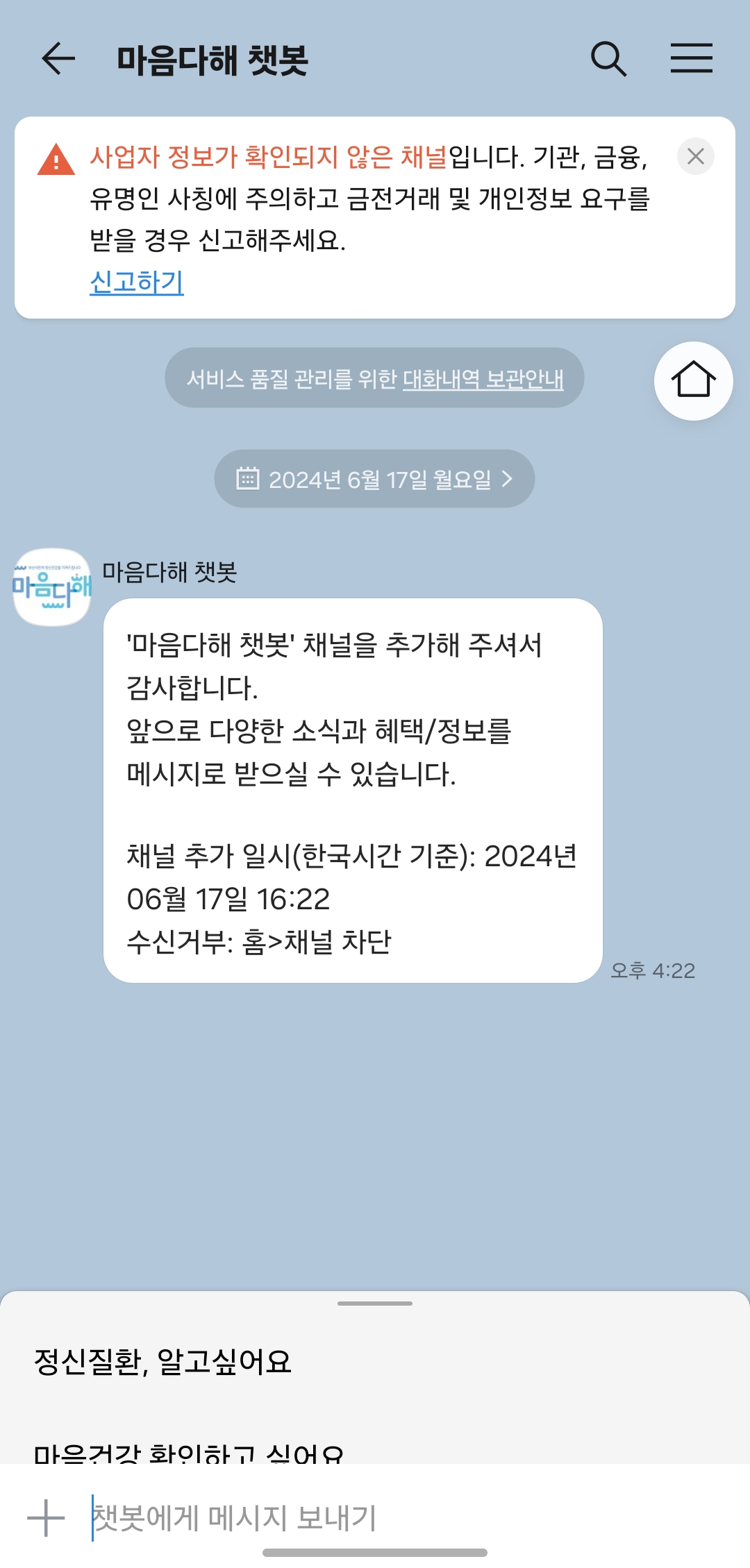Open the 마음다해 챗봇 profile picture
This screenshot has width=750, height=1568.
52,587
